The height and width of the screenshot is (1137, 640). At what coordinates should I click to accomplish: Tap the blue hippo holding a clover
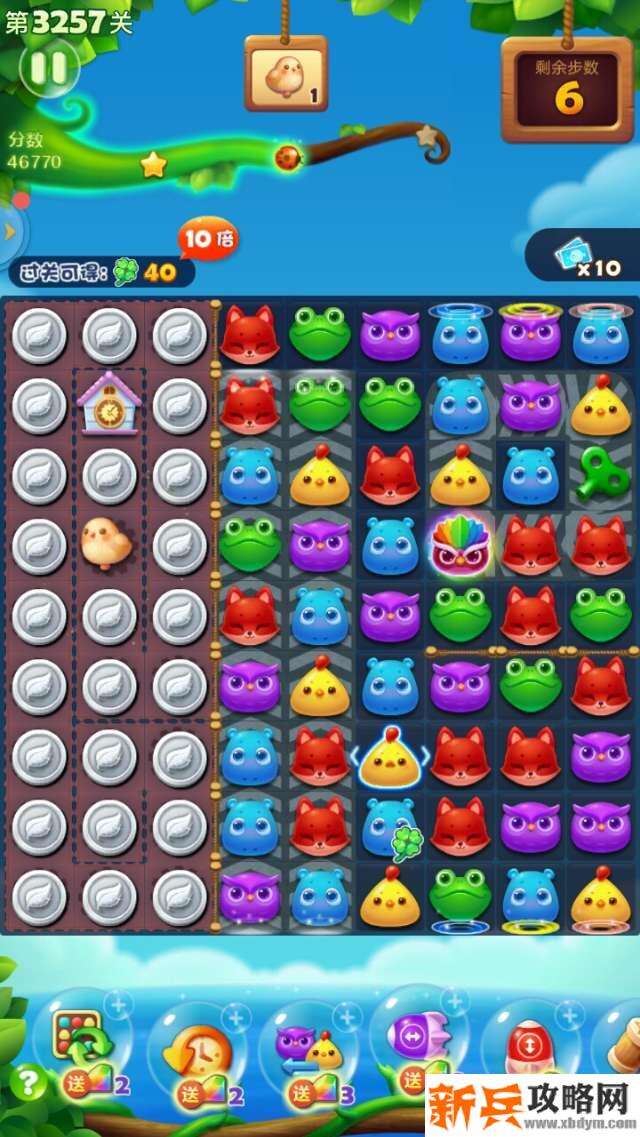(x=390, y=826)
